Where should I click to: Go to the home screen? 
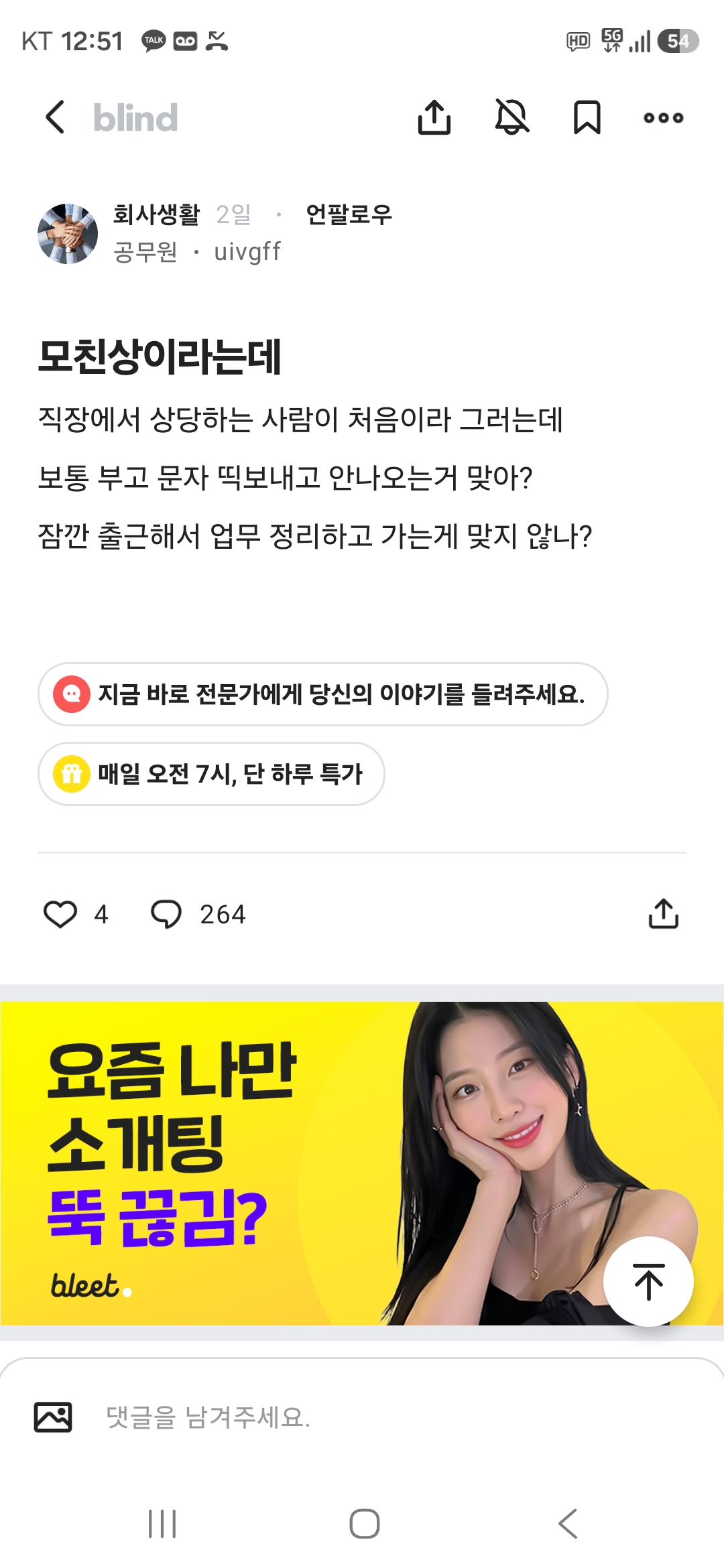pyautogui.click(x=365, y=1524)
